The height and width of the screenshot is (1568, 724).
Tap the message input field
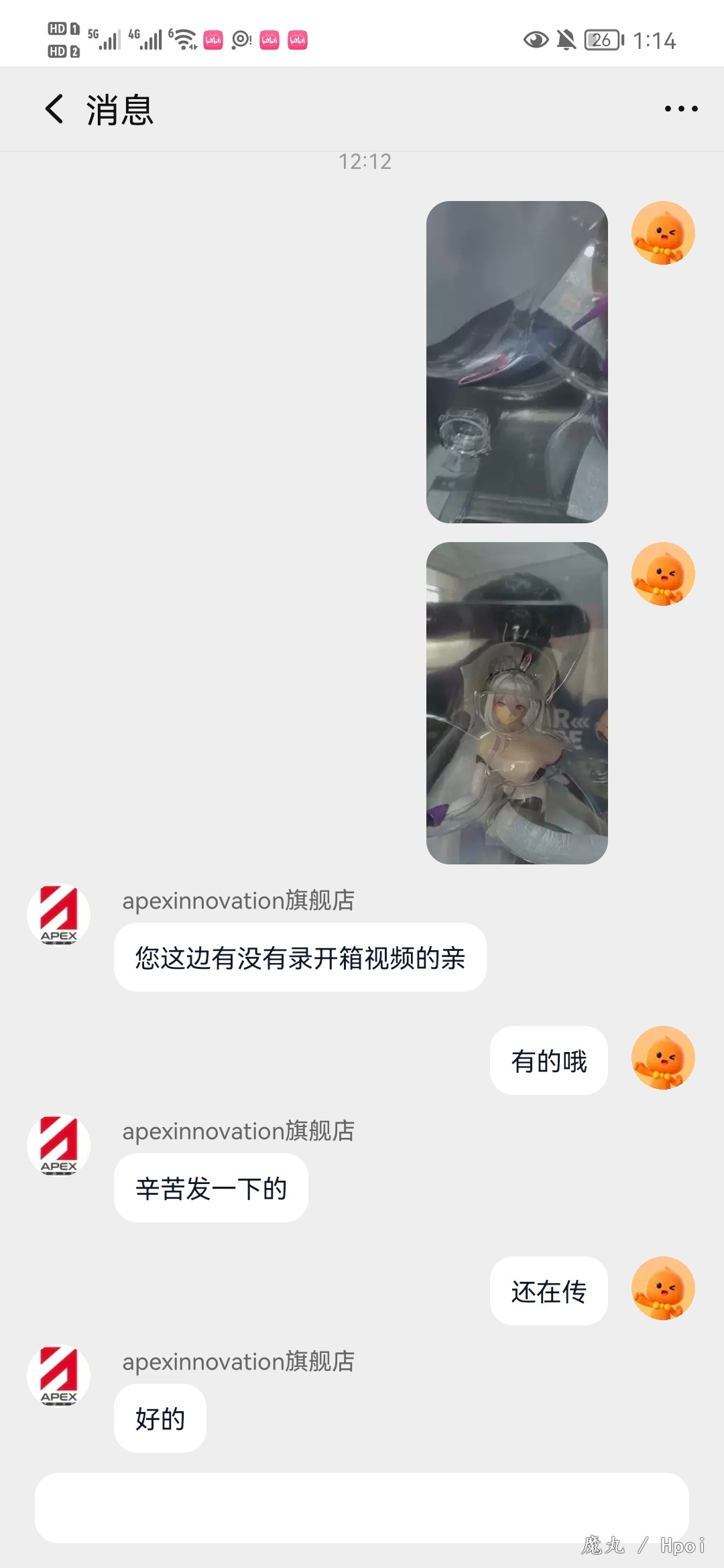362,1508
